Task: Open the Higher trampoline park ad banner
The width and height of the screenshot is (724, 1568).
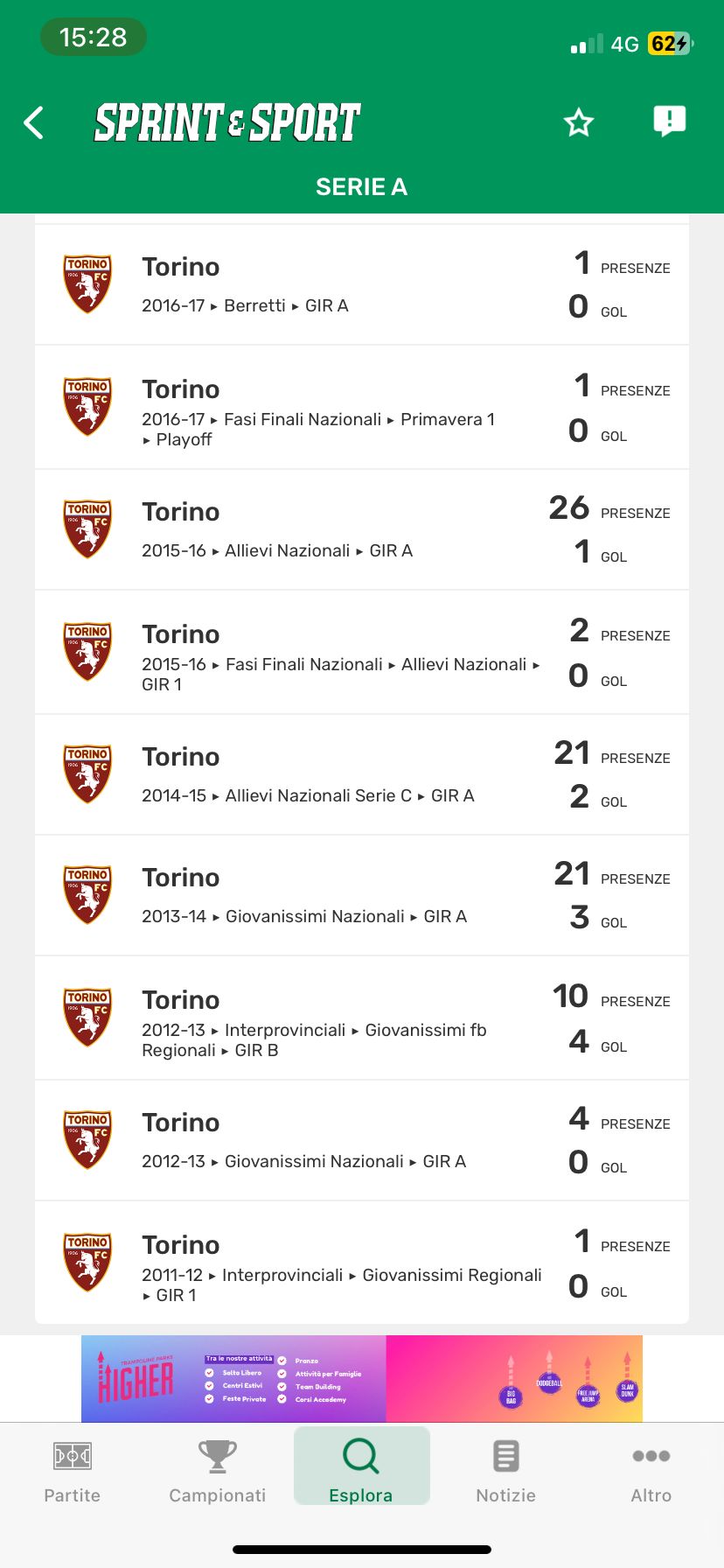Action: (x=361, y=1378)
